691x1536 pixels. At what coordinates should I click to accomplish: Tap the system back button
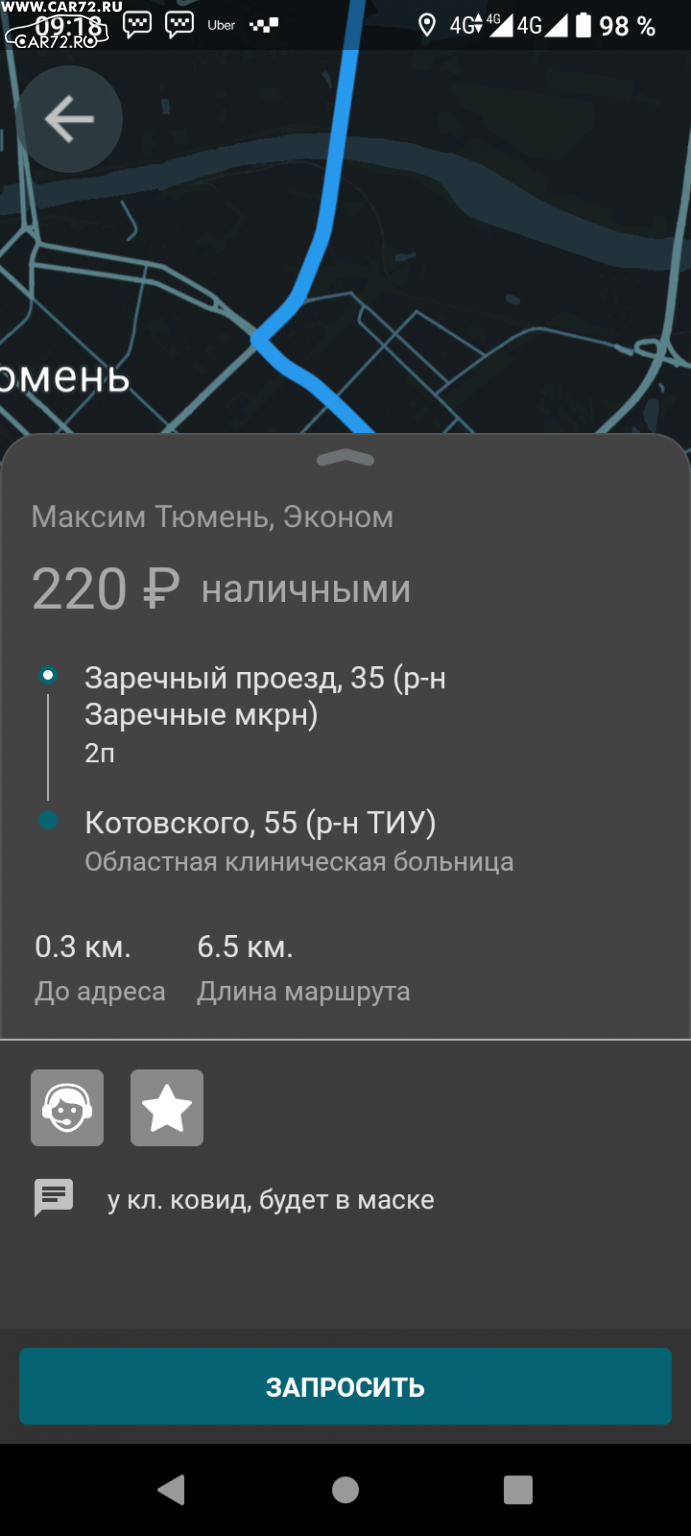click(x=171, y=1490)
